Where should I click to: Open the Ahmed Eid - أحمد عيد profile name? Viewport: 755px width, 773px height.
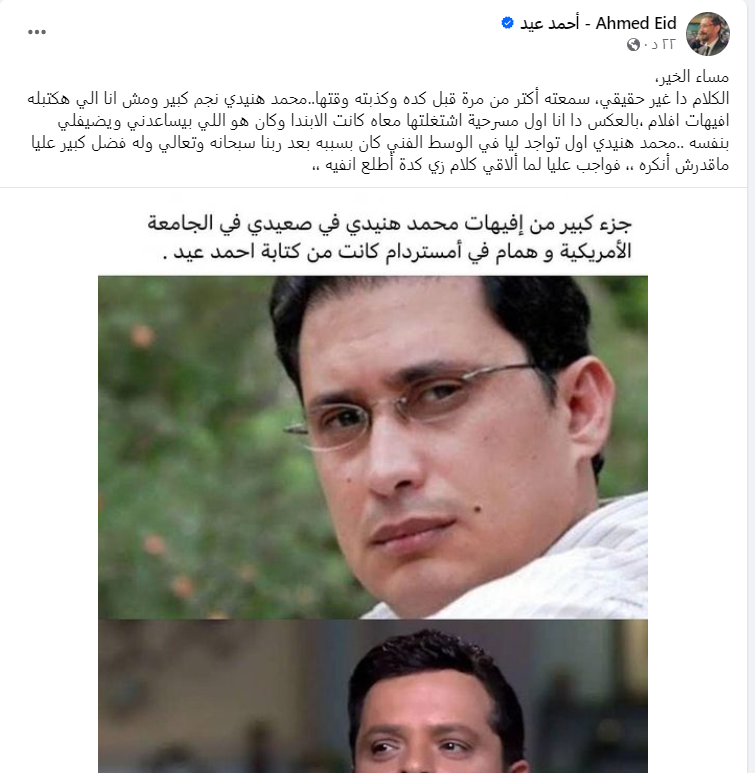[601, 24]
